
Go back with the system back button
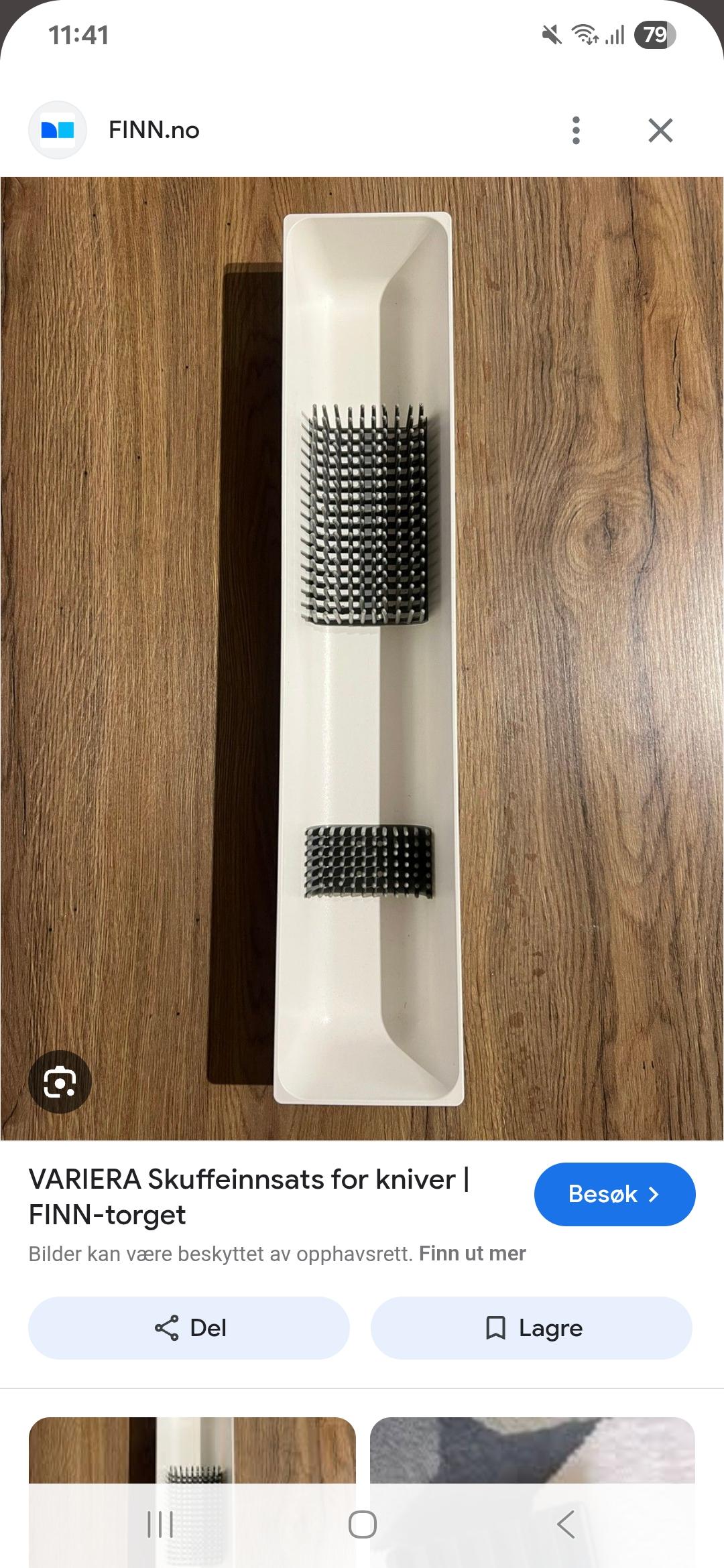click(565, 1524)
